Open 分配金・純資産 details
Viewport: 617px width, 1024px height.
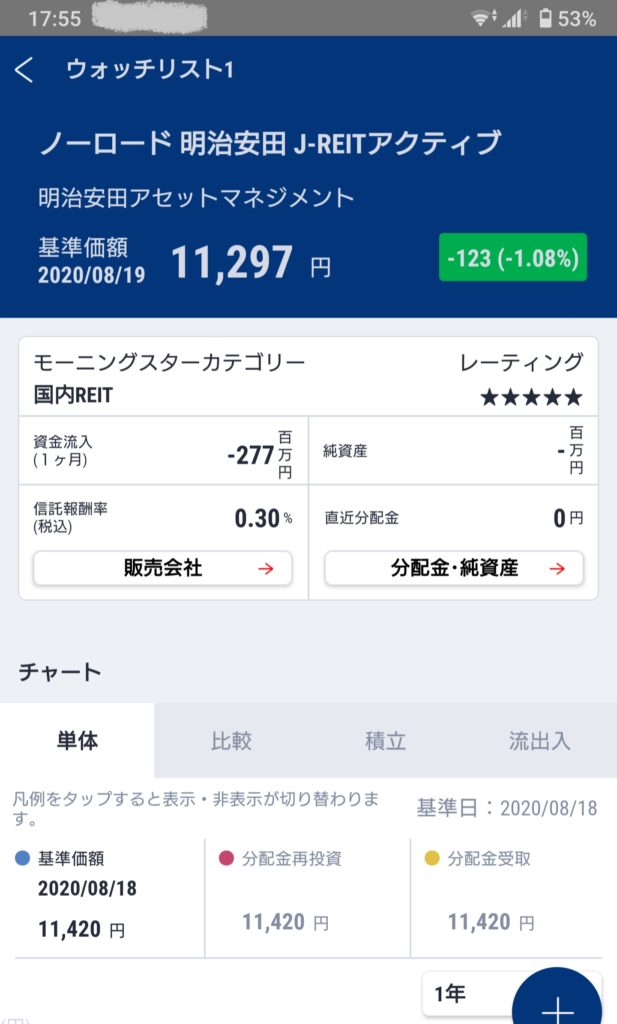pyautogui.click(x=454, y=568)
